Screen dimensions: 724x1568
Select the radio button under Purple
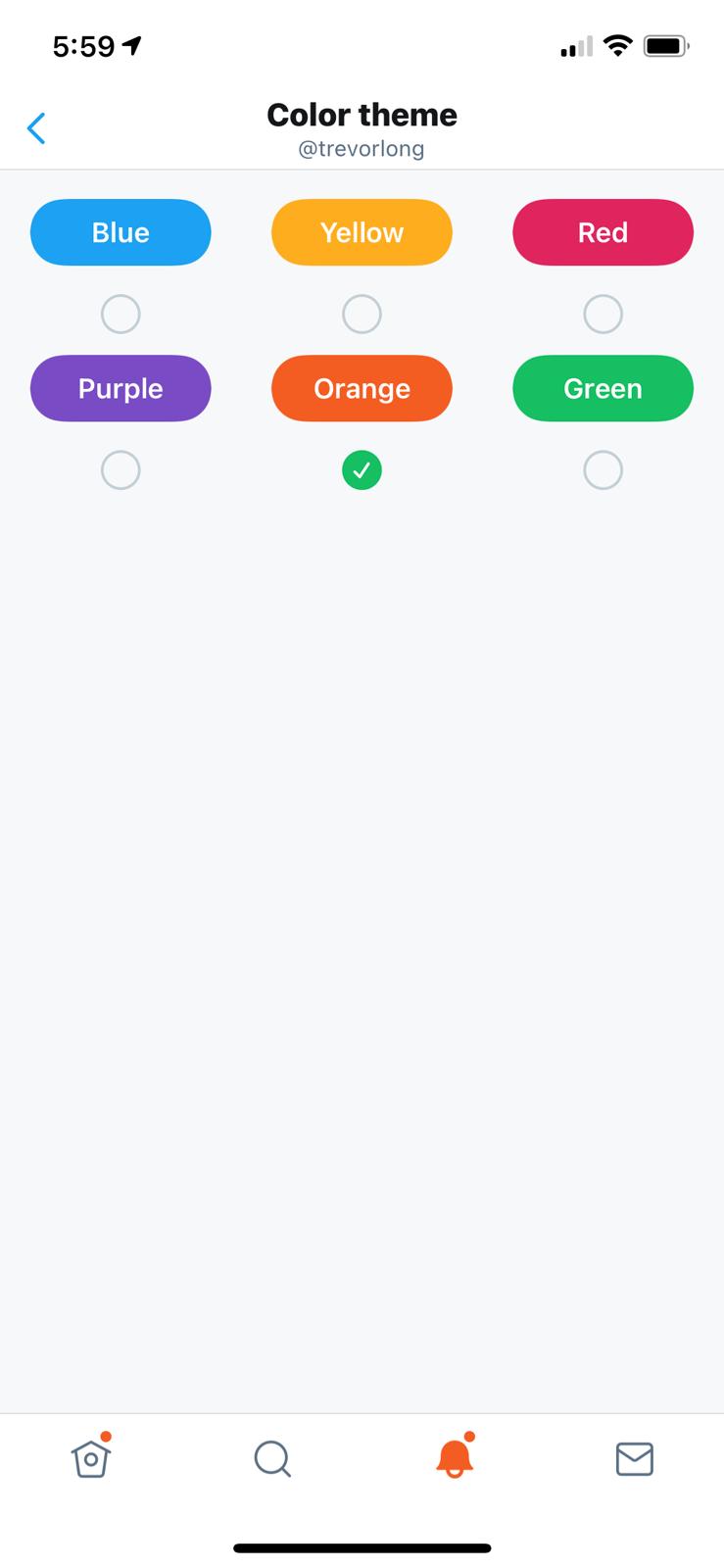tap(121, 470)
